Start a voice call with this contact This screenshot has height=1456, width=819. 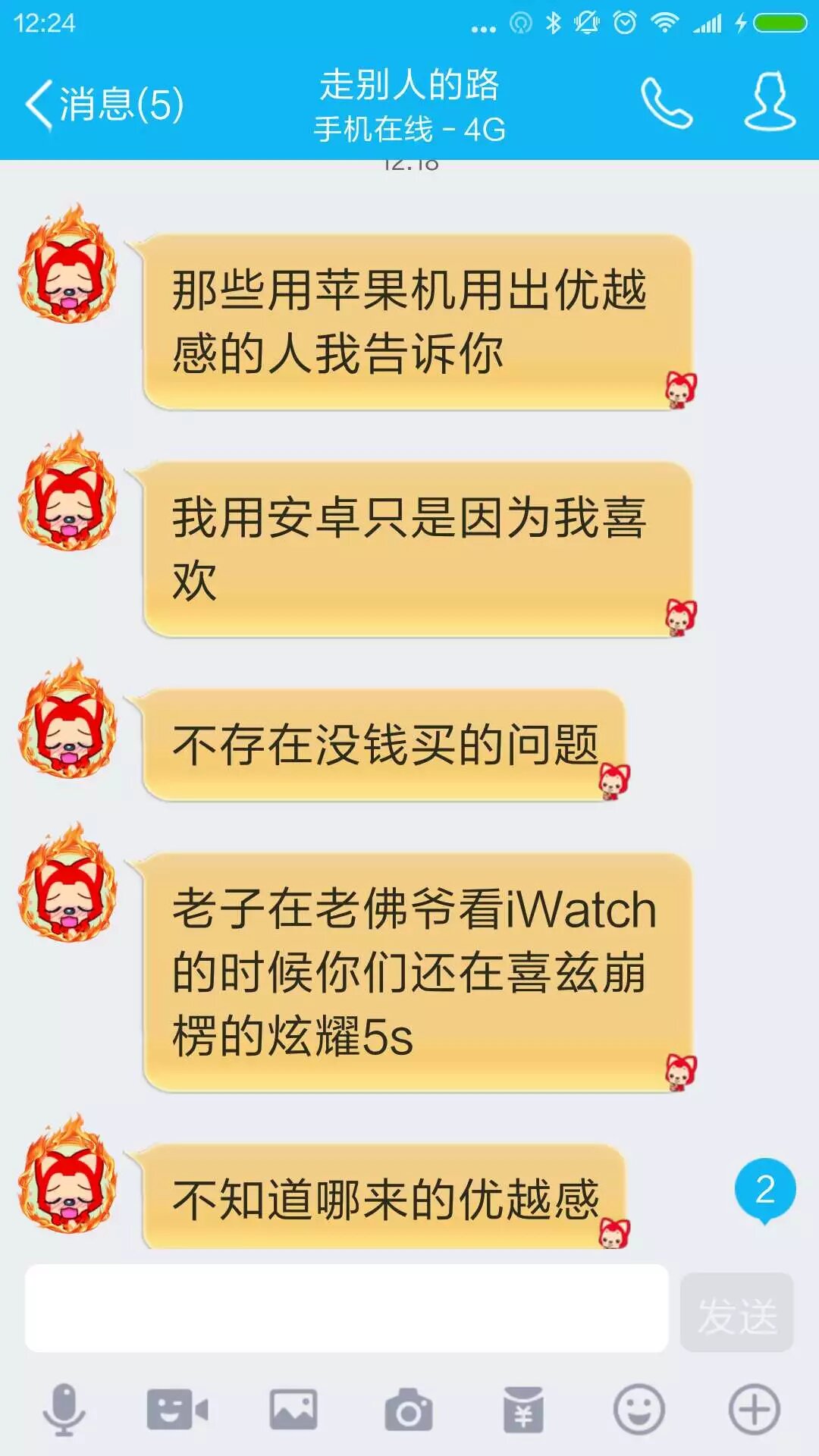click(x=666, y=103)
